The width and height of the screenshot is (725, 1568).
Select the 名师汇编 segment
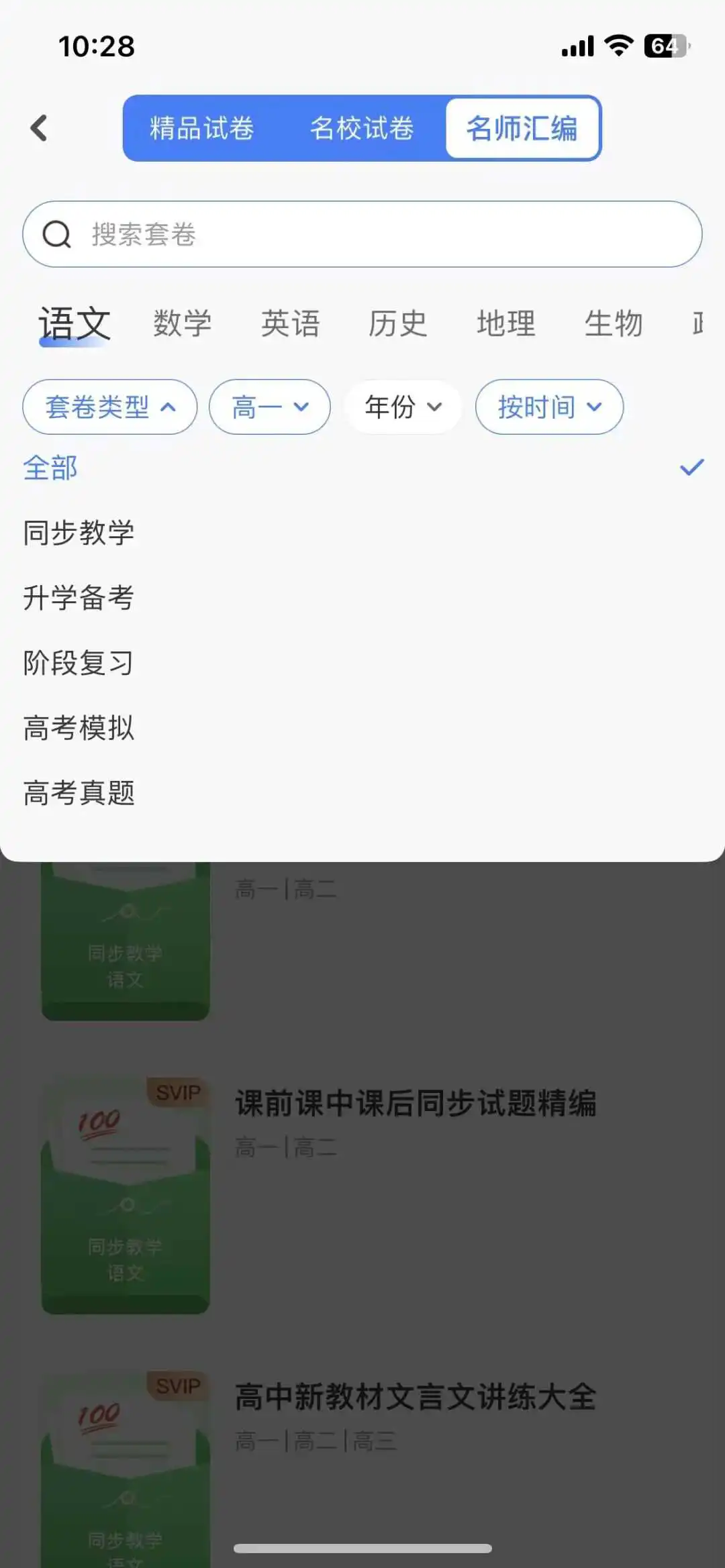pos(522,128)
